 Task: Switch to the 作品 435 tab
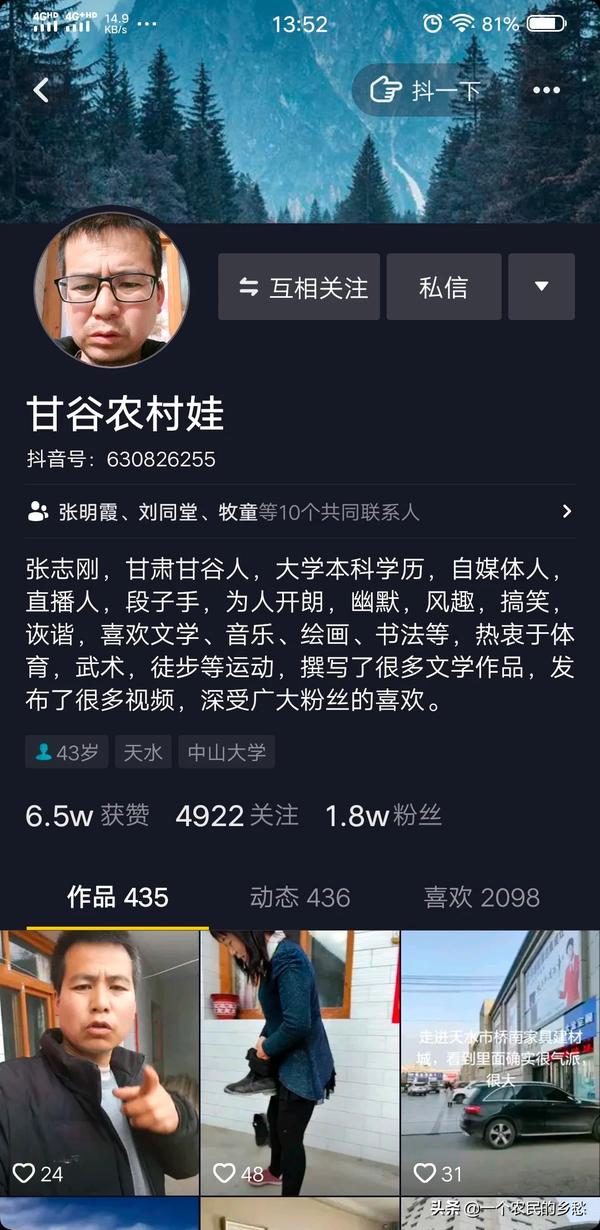[117, 897]
